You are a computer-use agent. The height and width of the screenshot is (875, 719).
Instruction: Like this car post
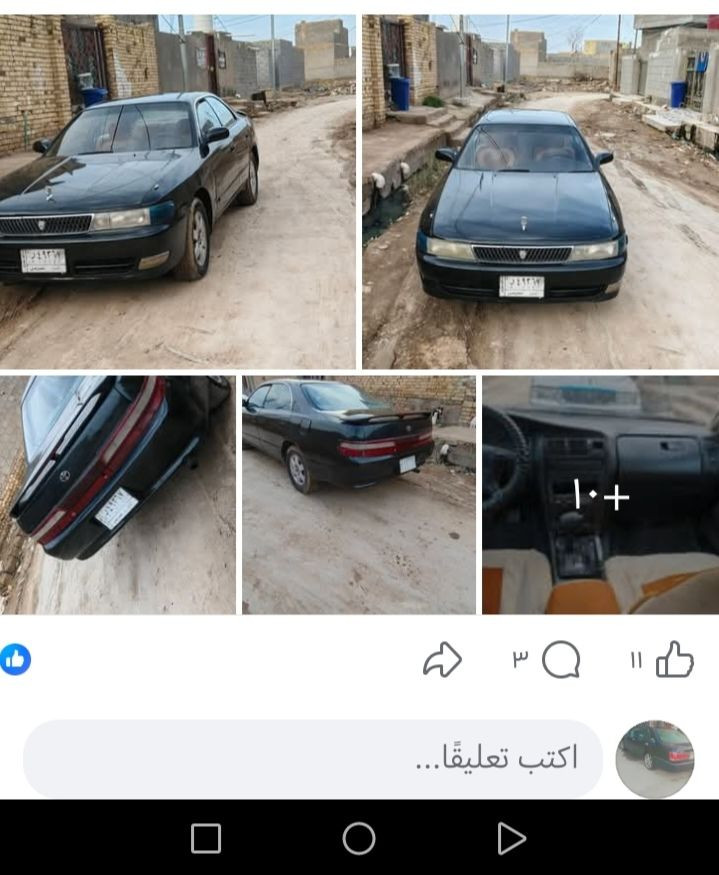coord(675,660)
